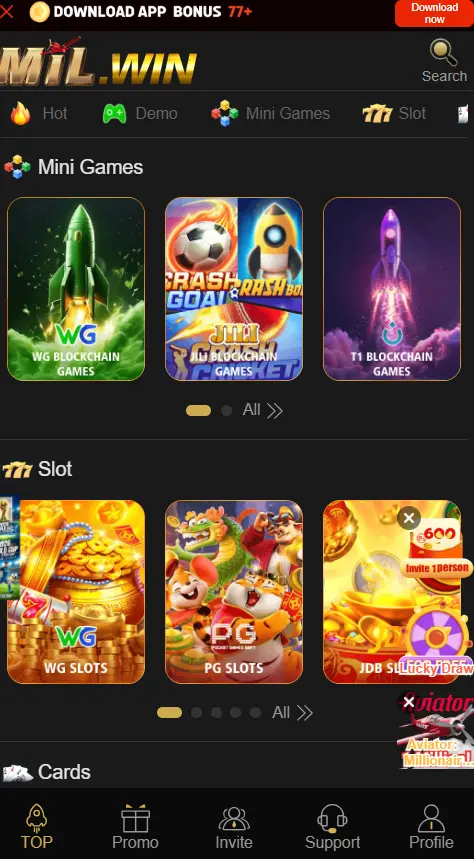Open WG Blockchain Games tile
474x859 pixels.
(76, 289)
